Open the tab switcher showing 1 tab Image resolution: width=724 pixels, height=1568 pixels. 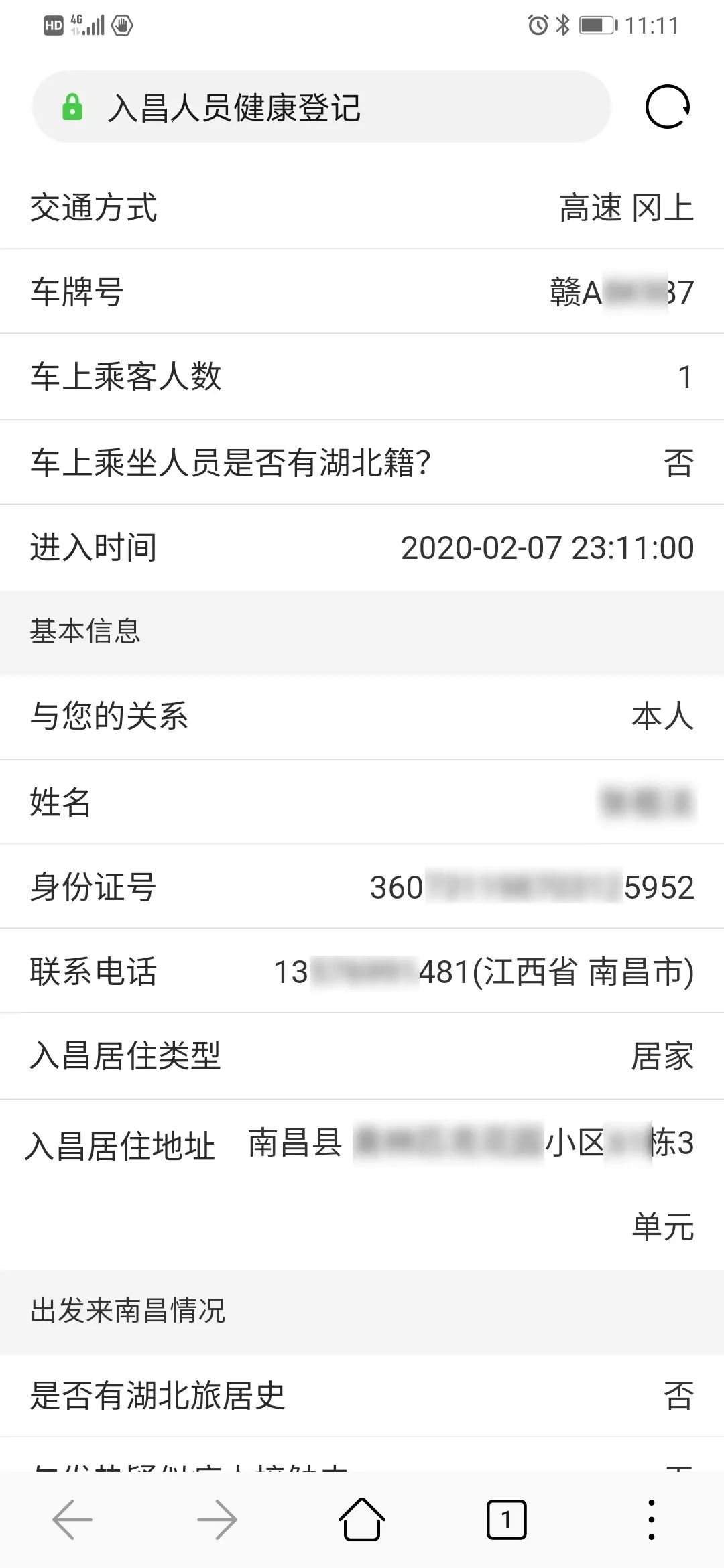[x=506, y=1520]
